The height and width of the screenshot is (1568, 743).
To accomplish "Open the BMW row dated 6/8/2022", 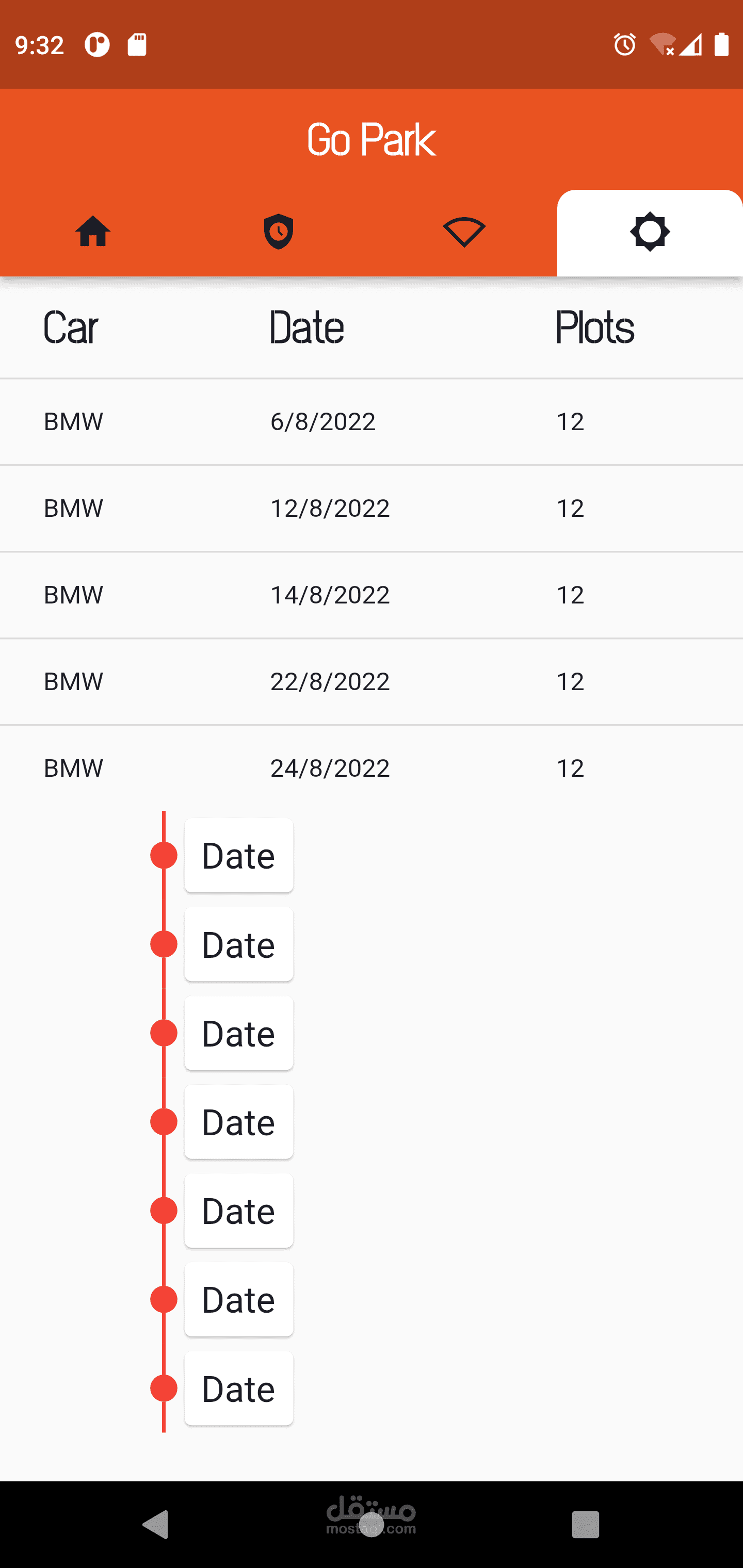I will 372,422.
